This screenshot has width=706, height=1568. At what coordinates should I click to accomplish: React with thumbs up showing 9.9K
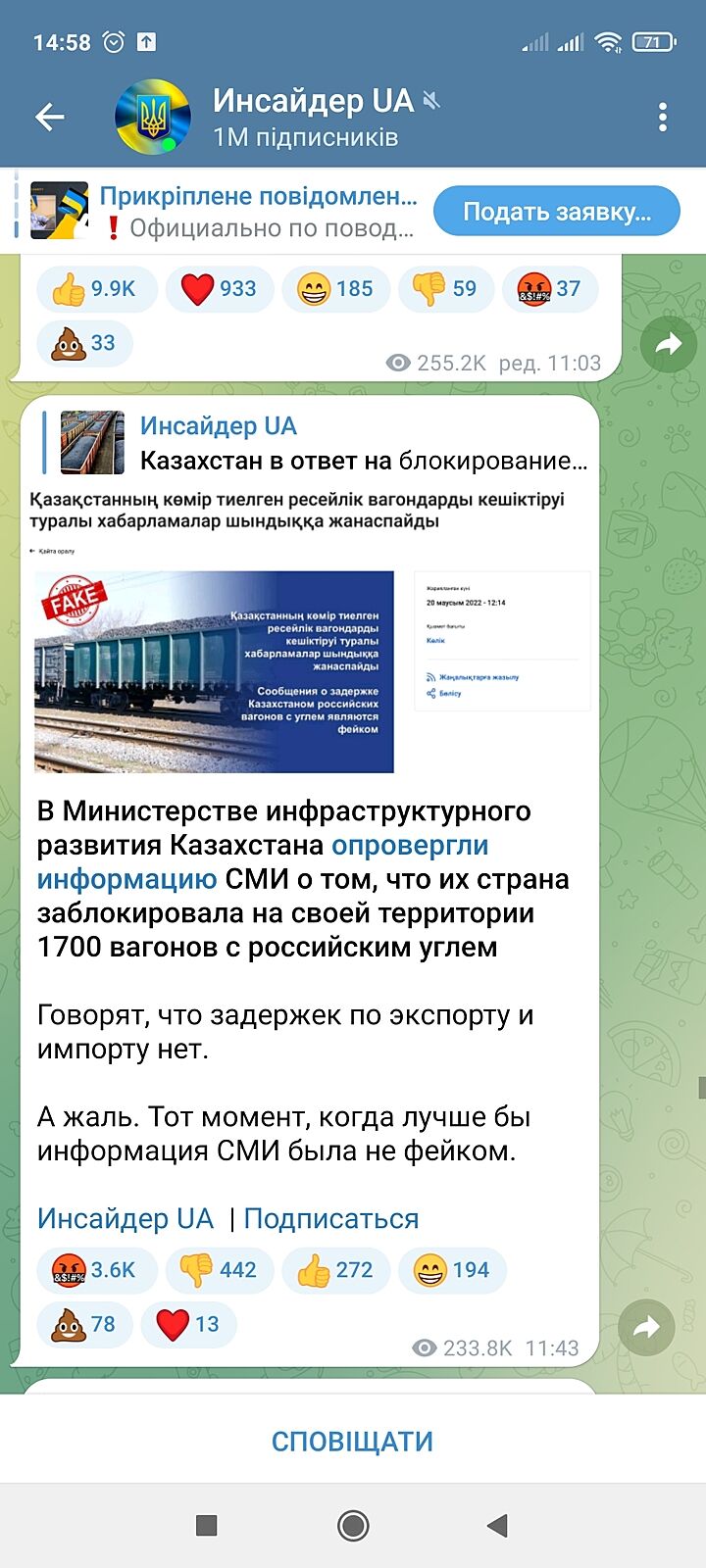tap(95, 289)
